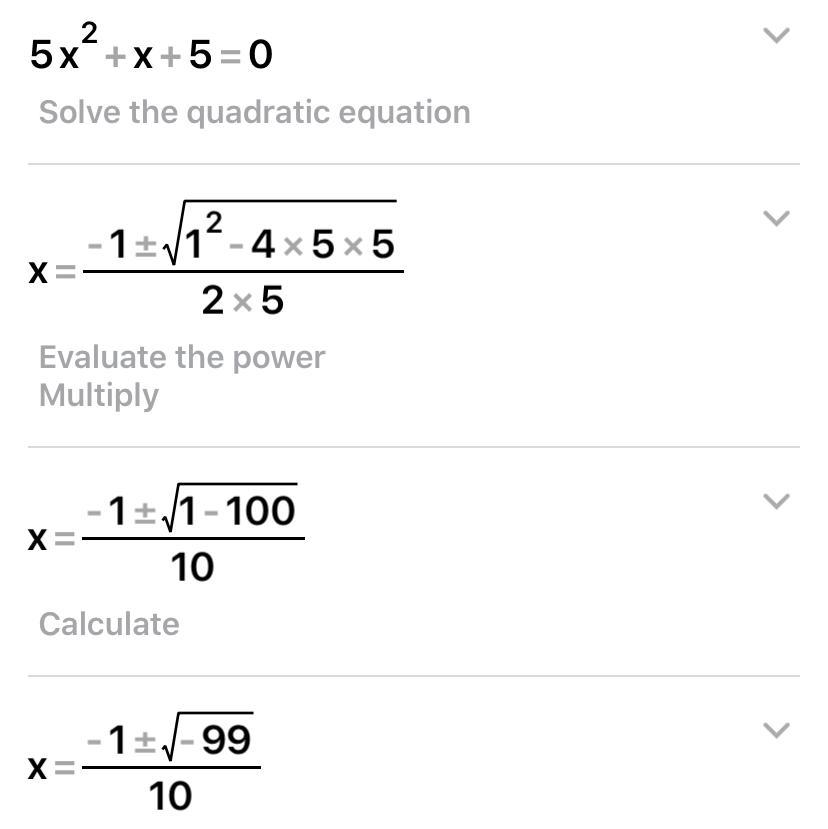Expand the step with √-99
Viewport: 828px width, 829px height.
[776, 730]
